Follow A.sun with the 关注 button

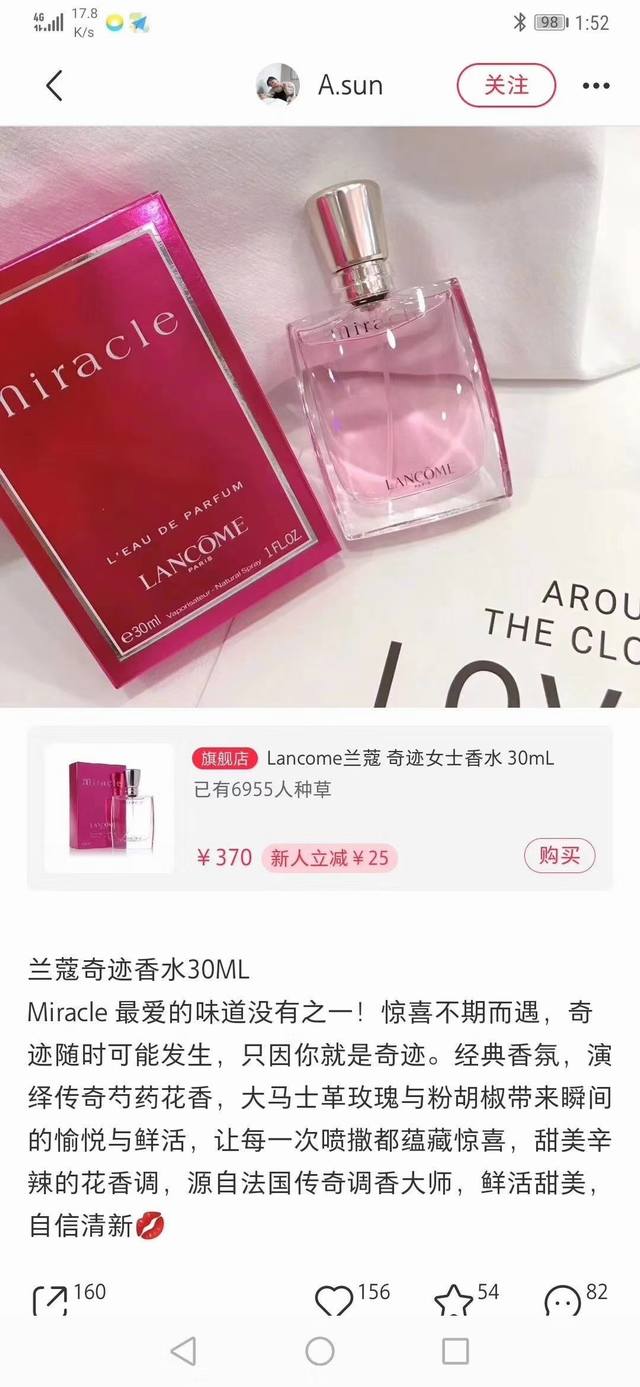pos(506,86)
